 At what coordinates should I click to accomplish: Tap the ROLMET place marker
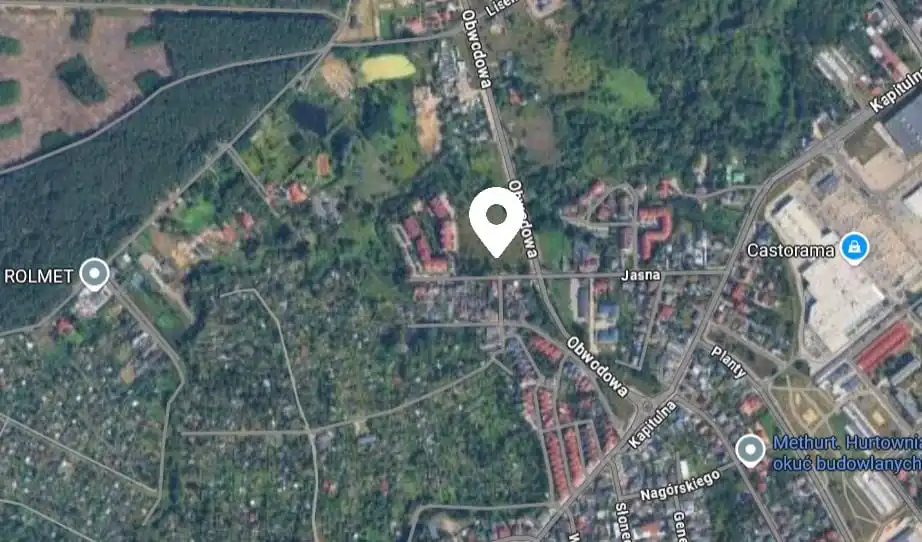(94, 273)
